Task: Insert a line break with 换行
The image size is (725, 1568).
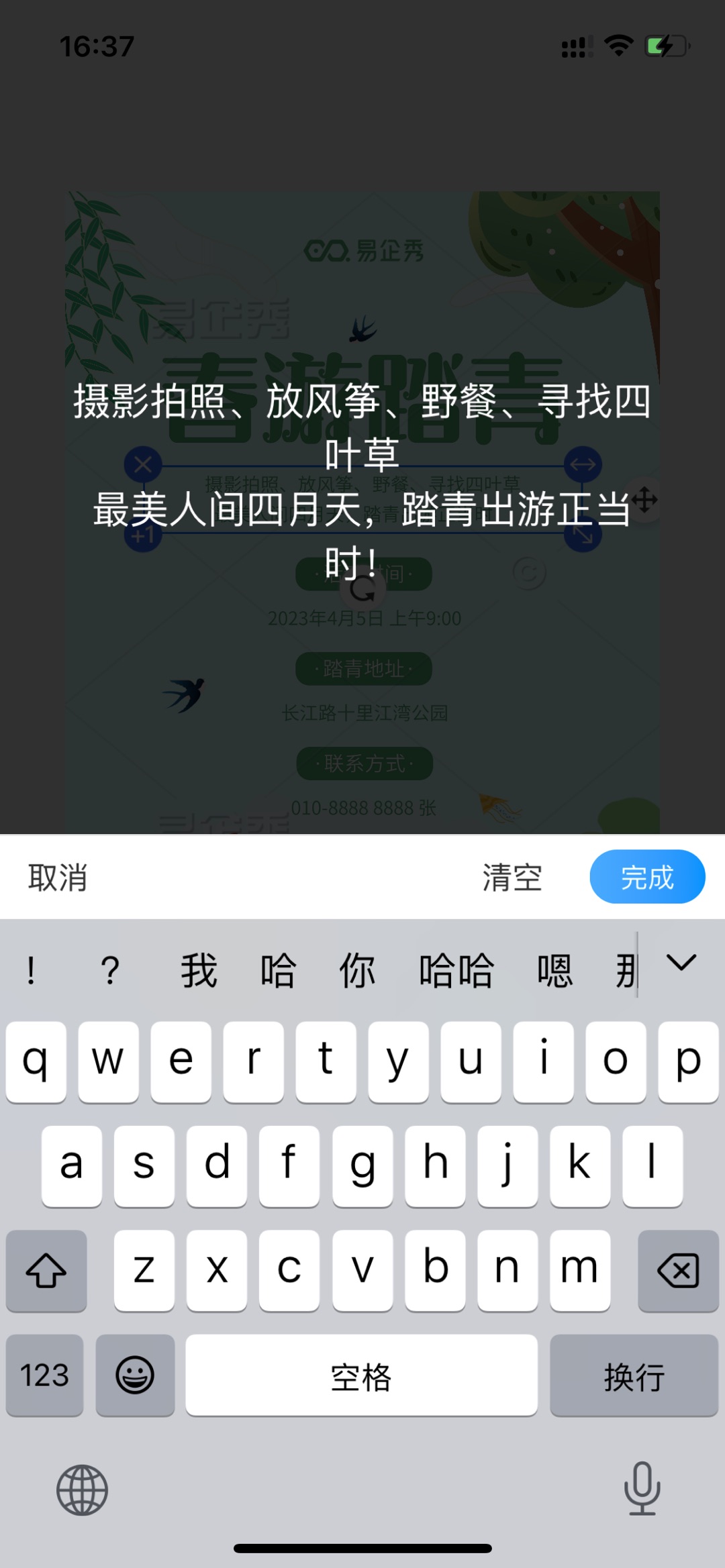Action: click(634, 1375)
